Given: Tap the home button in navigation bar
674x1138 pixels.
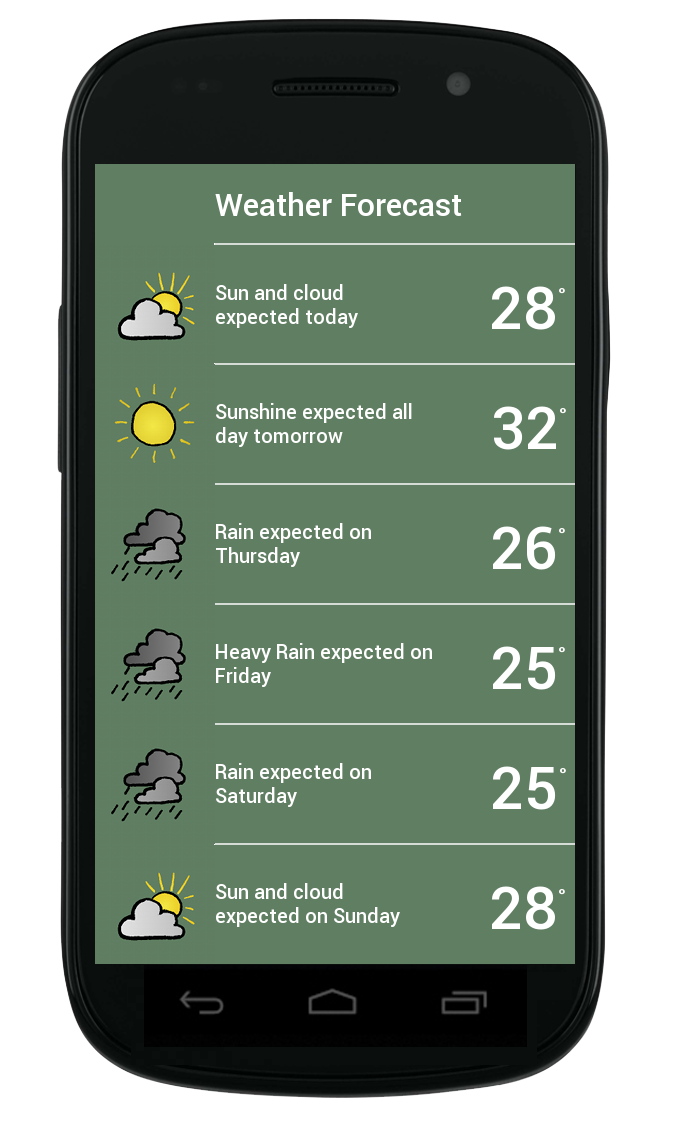Looking at the screenshot, I should 332,1002.
